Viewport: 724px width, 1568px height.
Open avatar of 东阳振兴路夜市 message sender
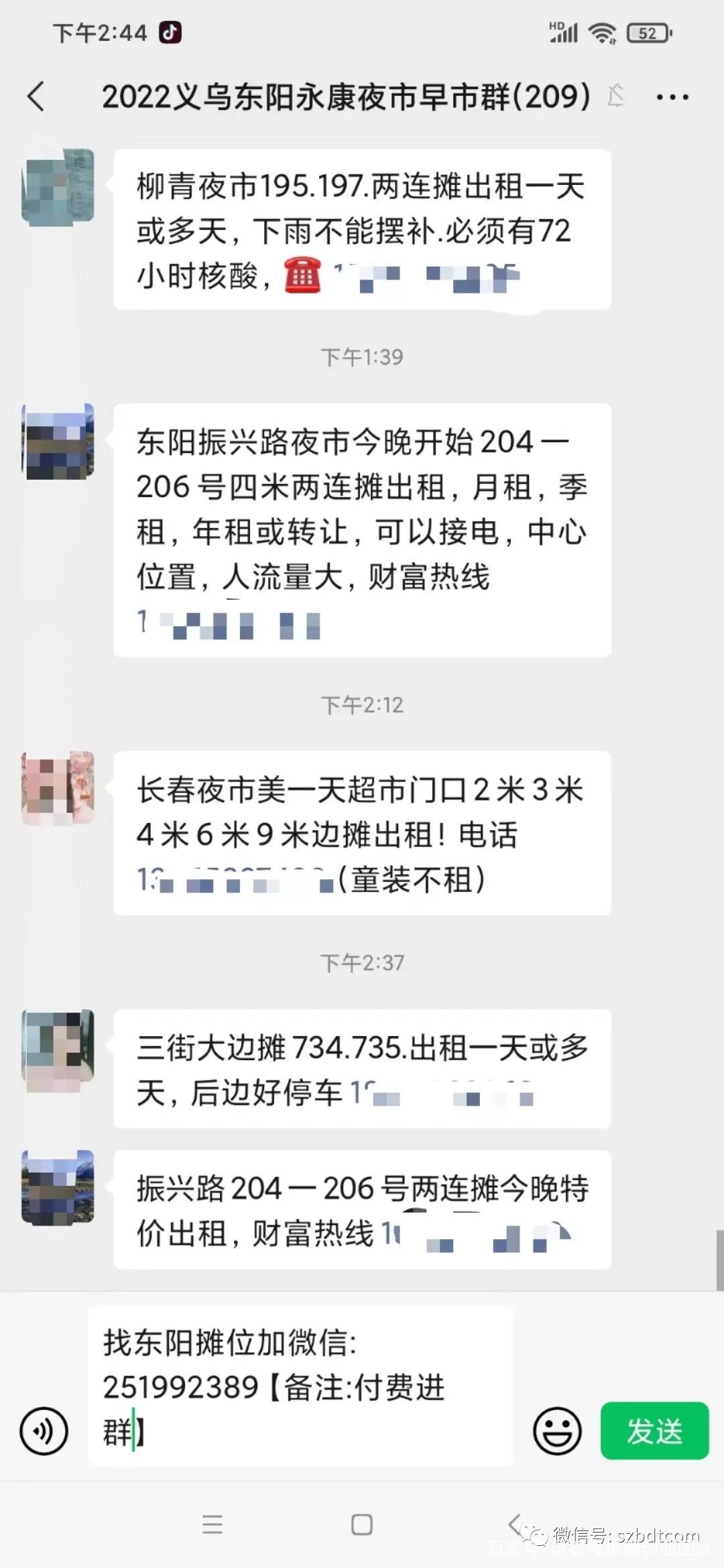58,441
